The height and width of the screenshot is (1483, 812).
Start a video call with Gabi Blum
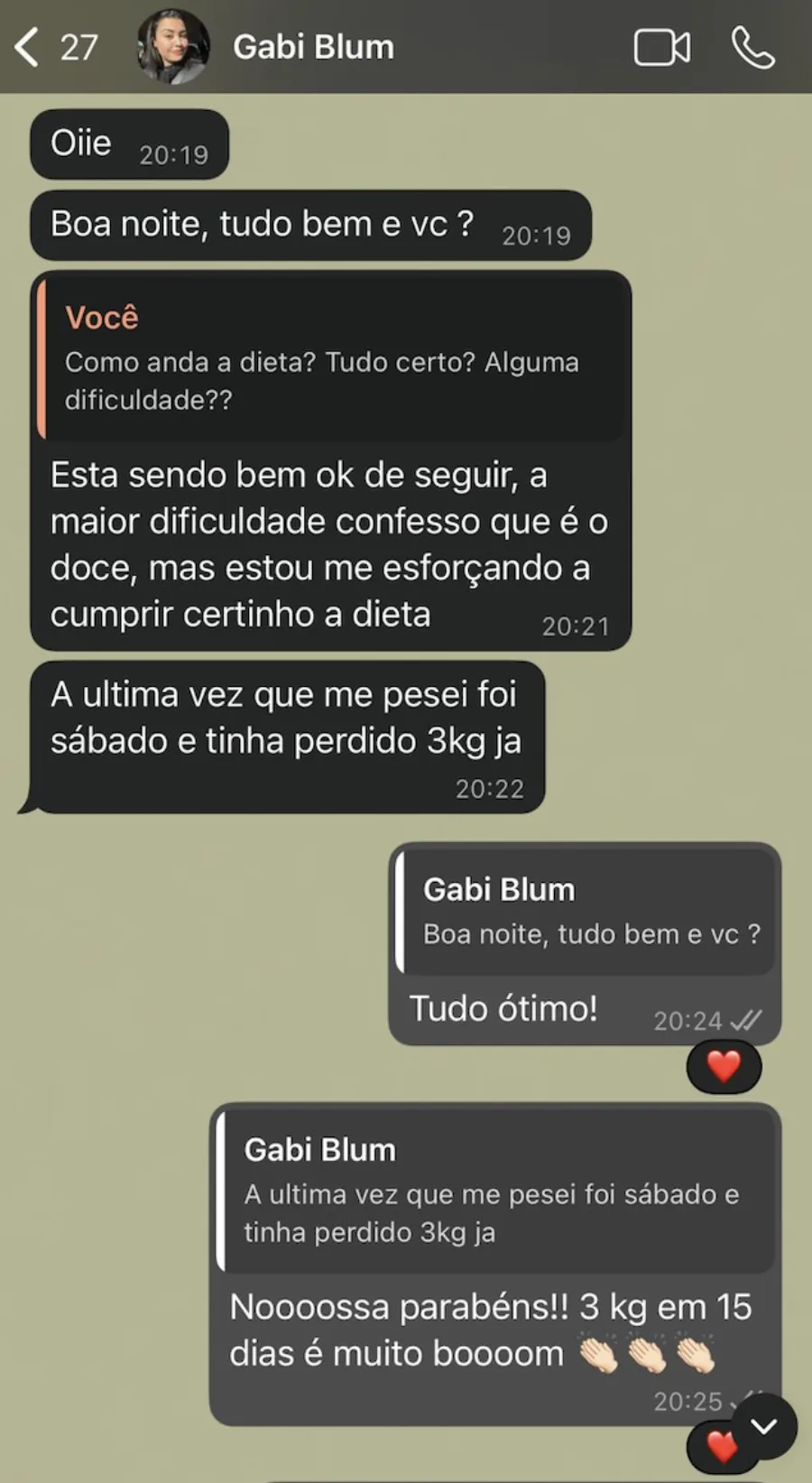(661, 48)
